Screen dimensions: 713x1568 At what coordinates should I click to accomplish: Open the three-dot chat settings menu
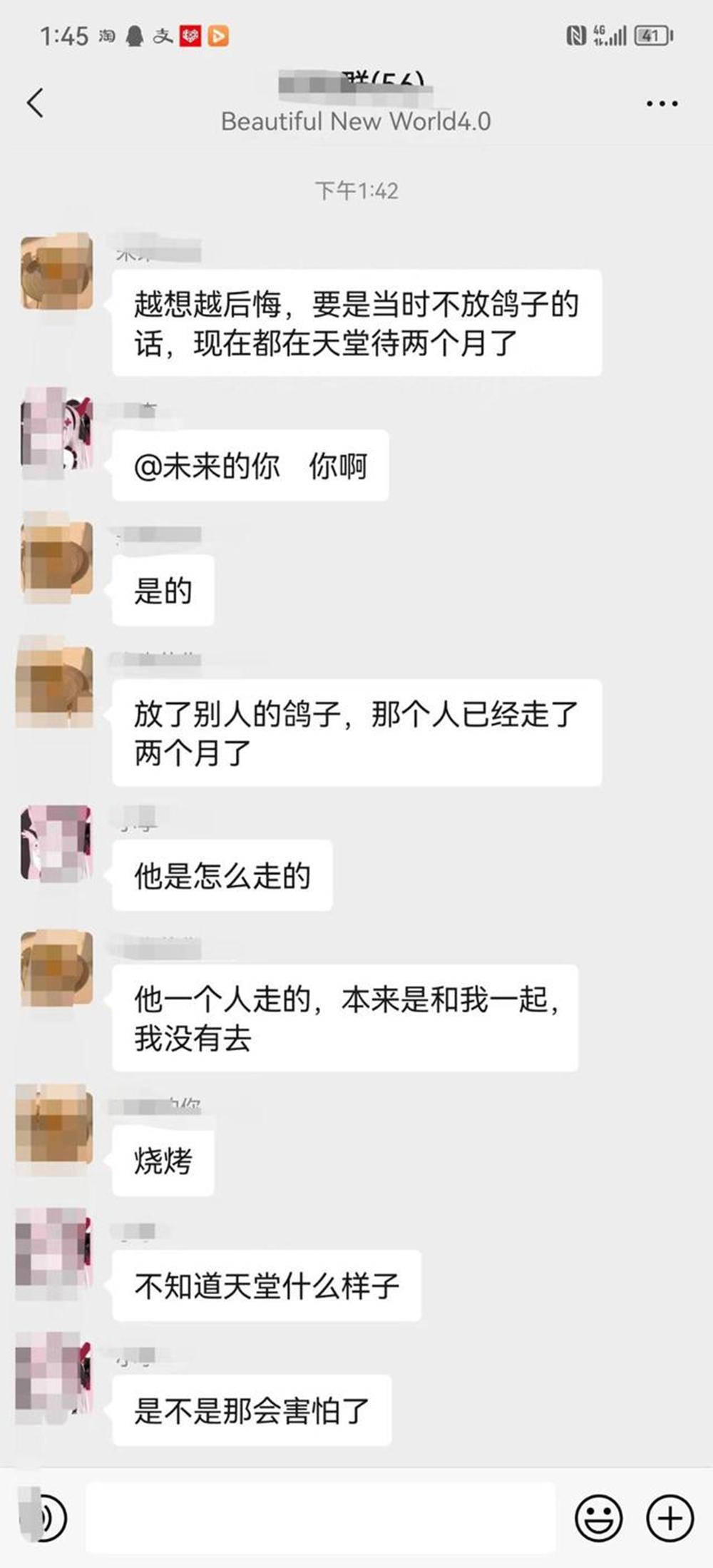tap(662, 103)
